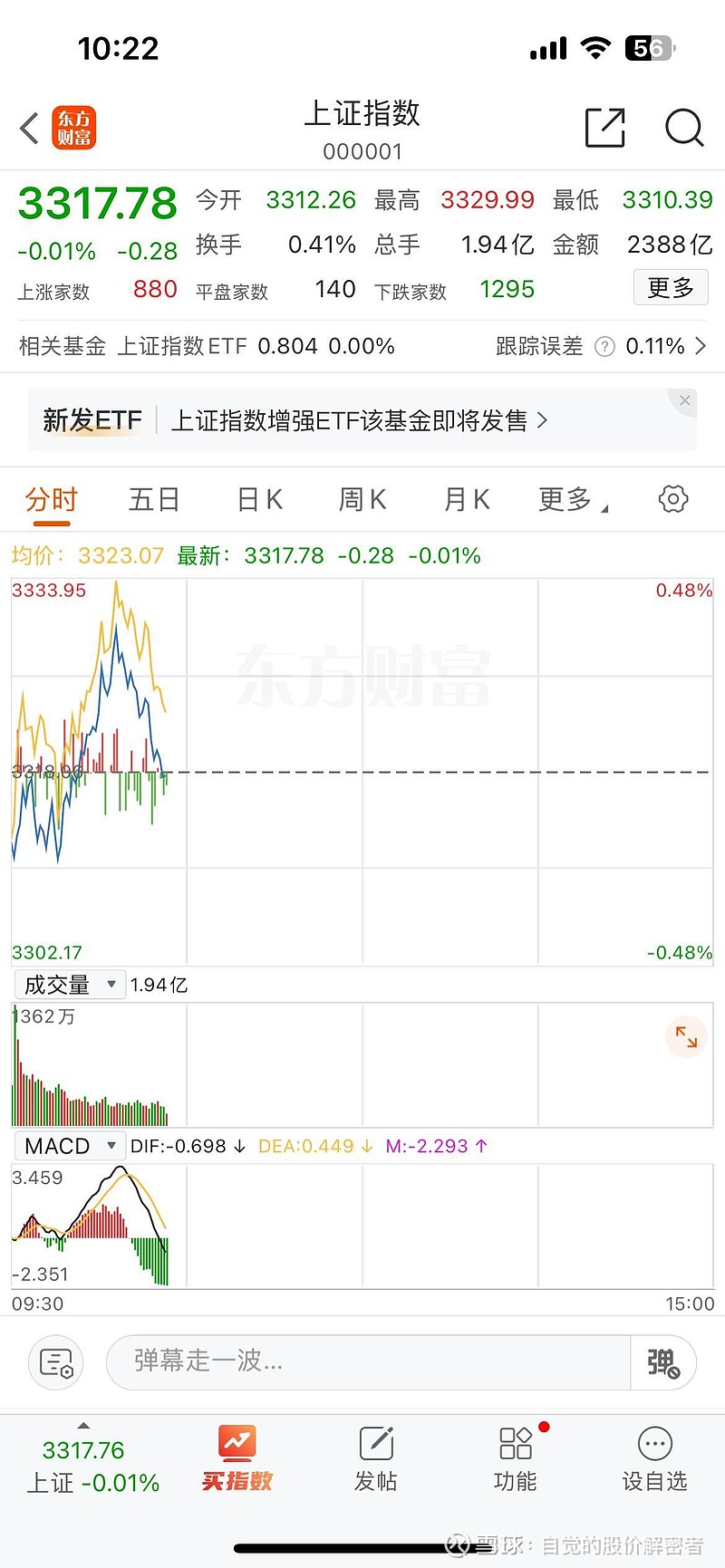Open the chart settings gear icon

[x=672, y=499]
